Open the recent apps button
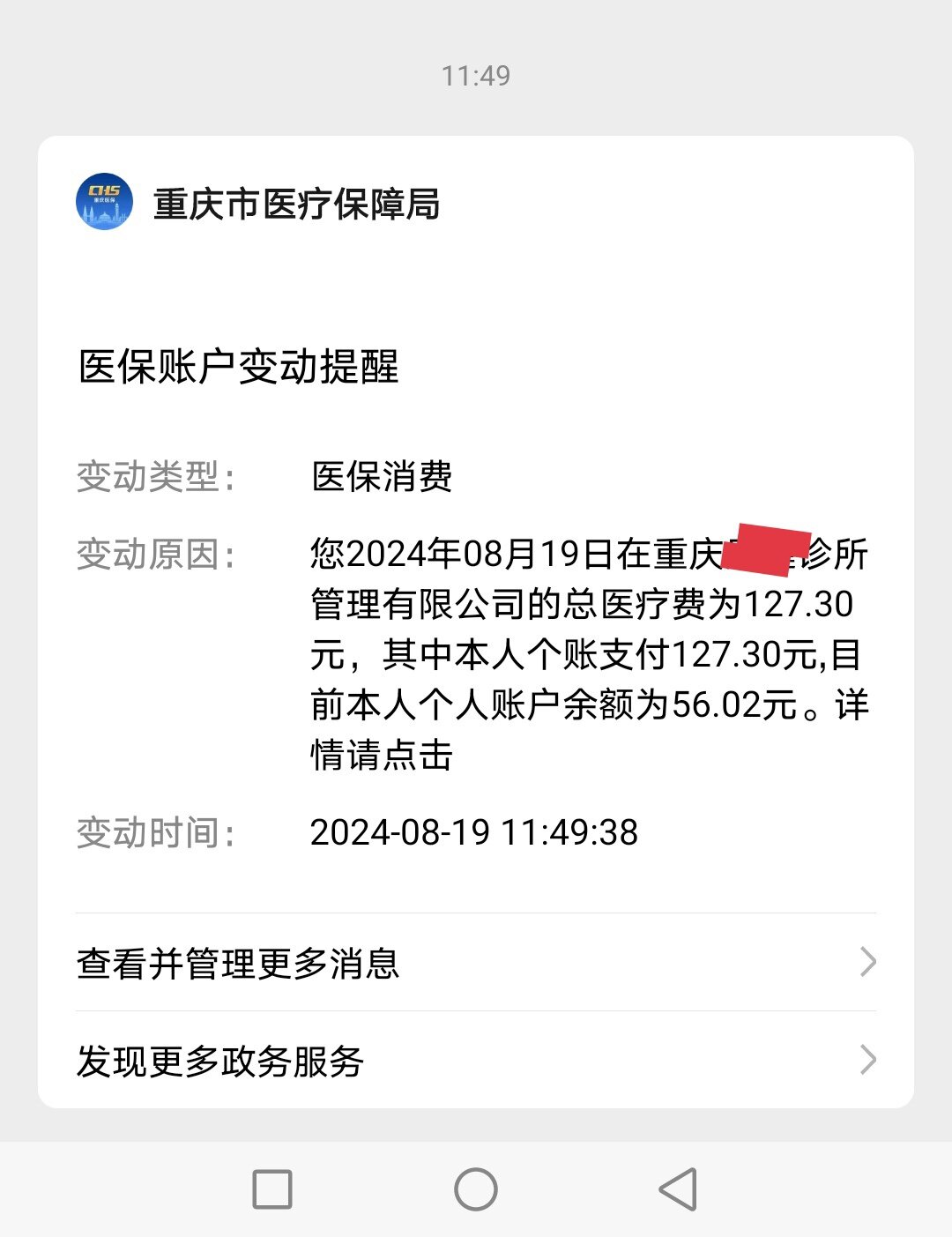This screenshot has height=1237, width=952. coord(272,1189)
